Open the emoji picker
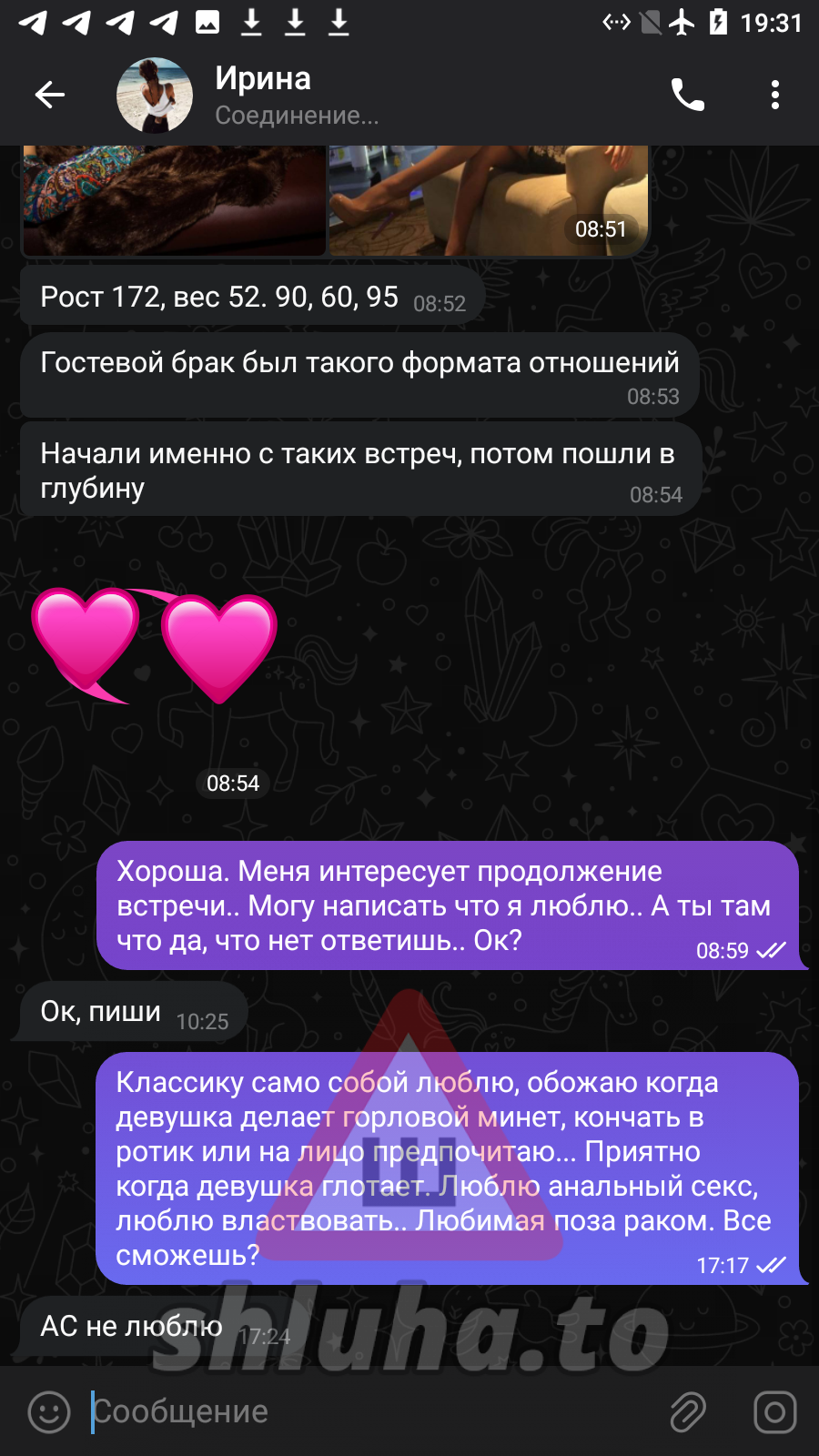Viewport: 819px width, 1456px height. coord(49,1412)
